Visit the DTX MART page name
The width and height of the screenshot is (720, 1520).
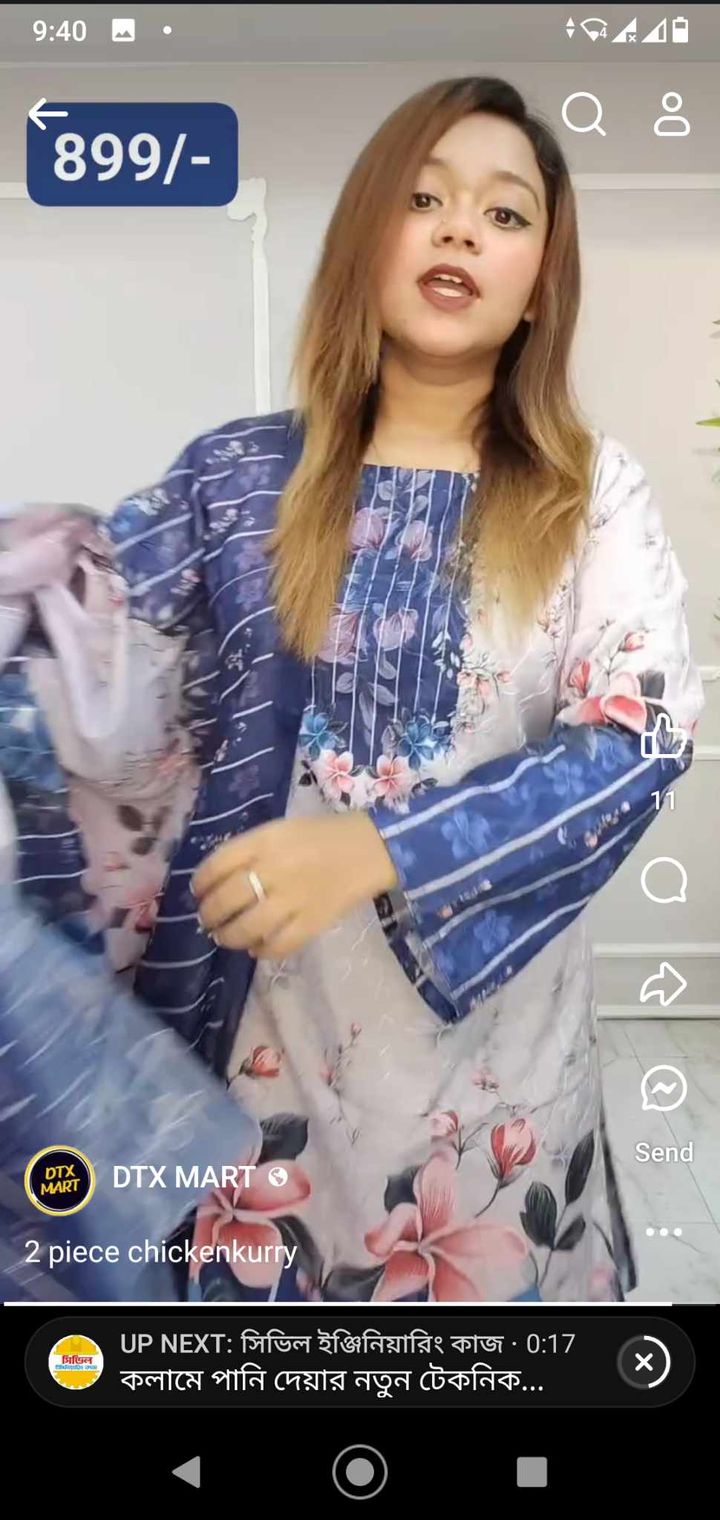[184, 1178]
